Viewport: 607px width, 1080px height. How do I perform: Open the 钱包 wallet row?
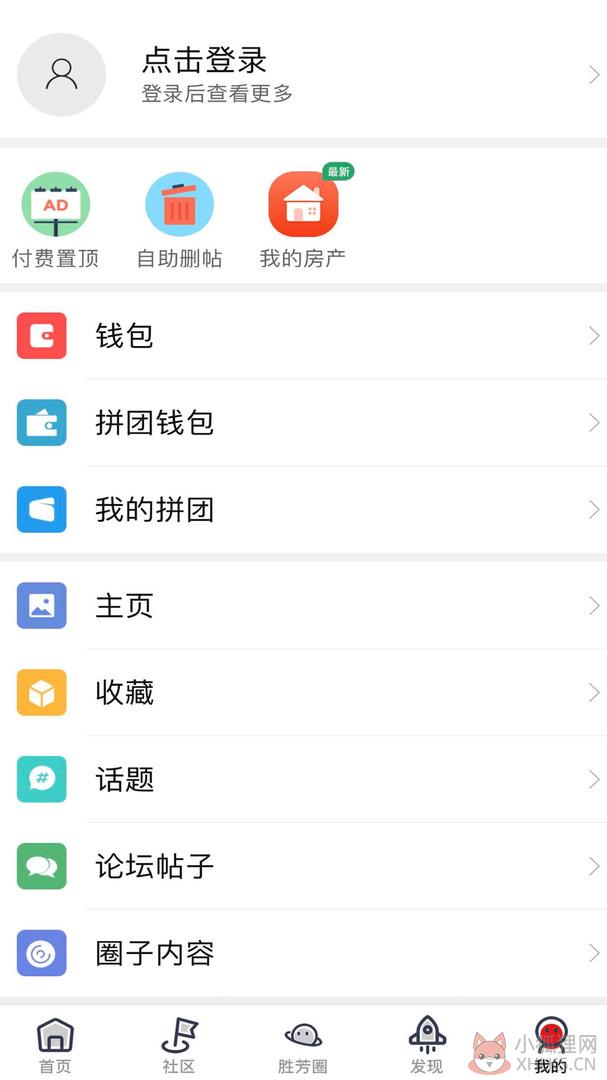click(303, 335)
